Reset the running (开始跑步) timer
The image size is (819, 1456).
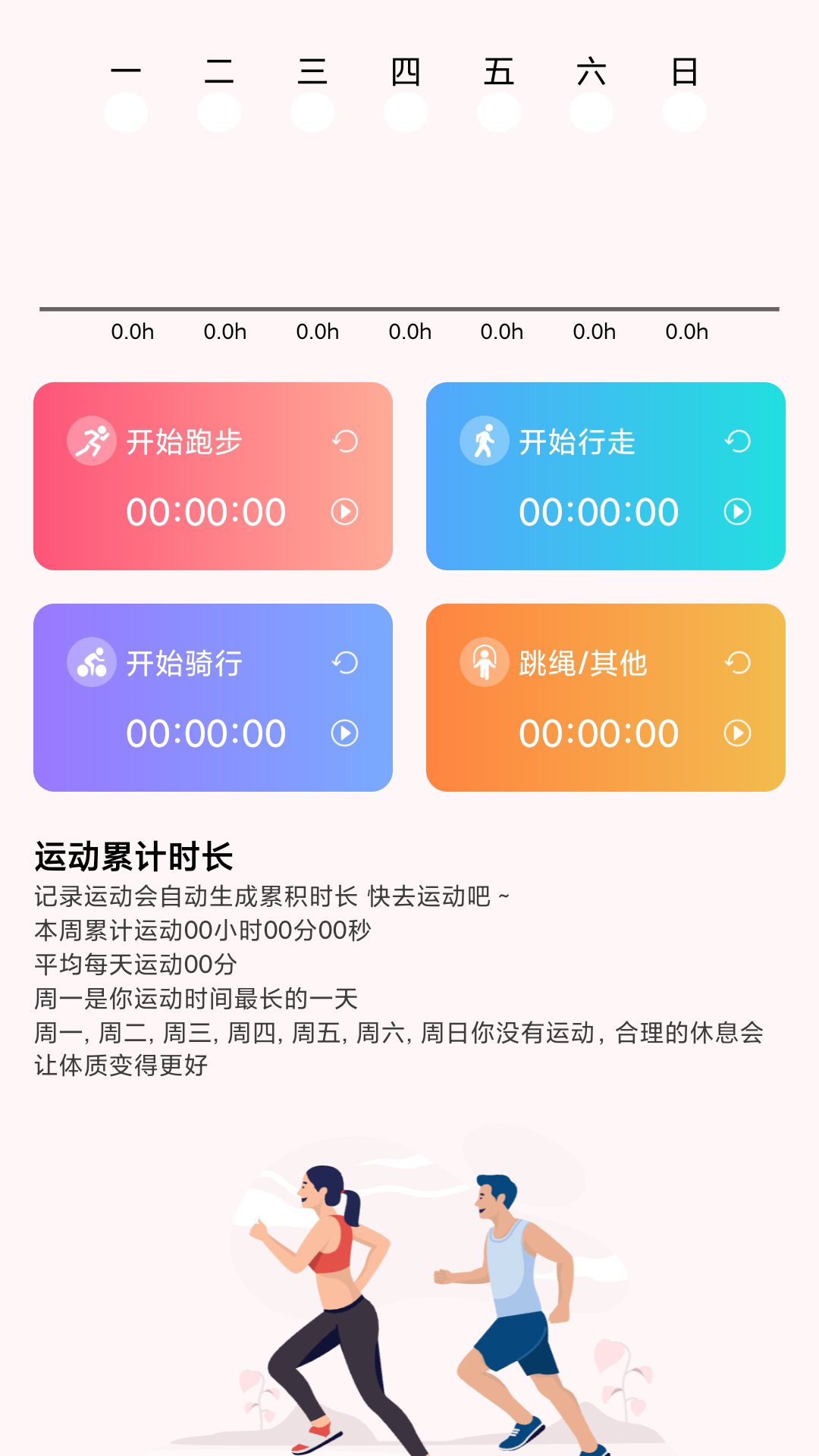coord(344,441)
